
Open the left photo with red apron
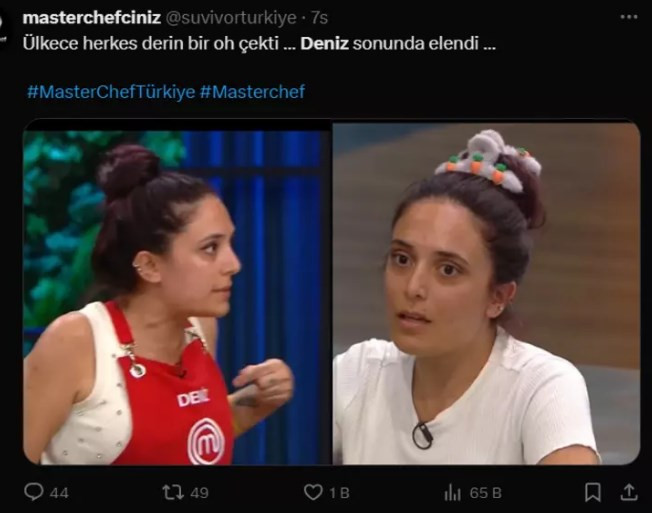[x=176, y=293]
